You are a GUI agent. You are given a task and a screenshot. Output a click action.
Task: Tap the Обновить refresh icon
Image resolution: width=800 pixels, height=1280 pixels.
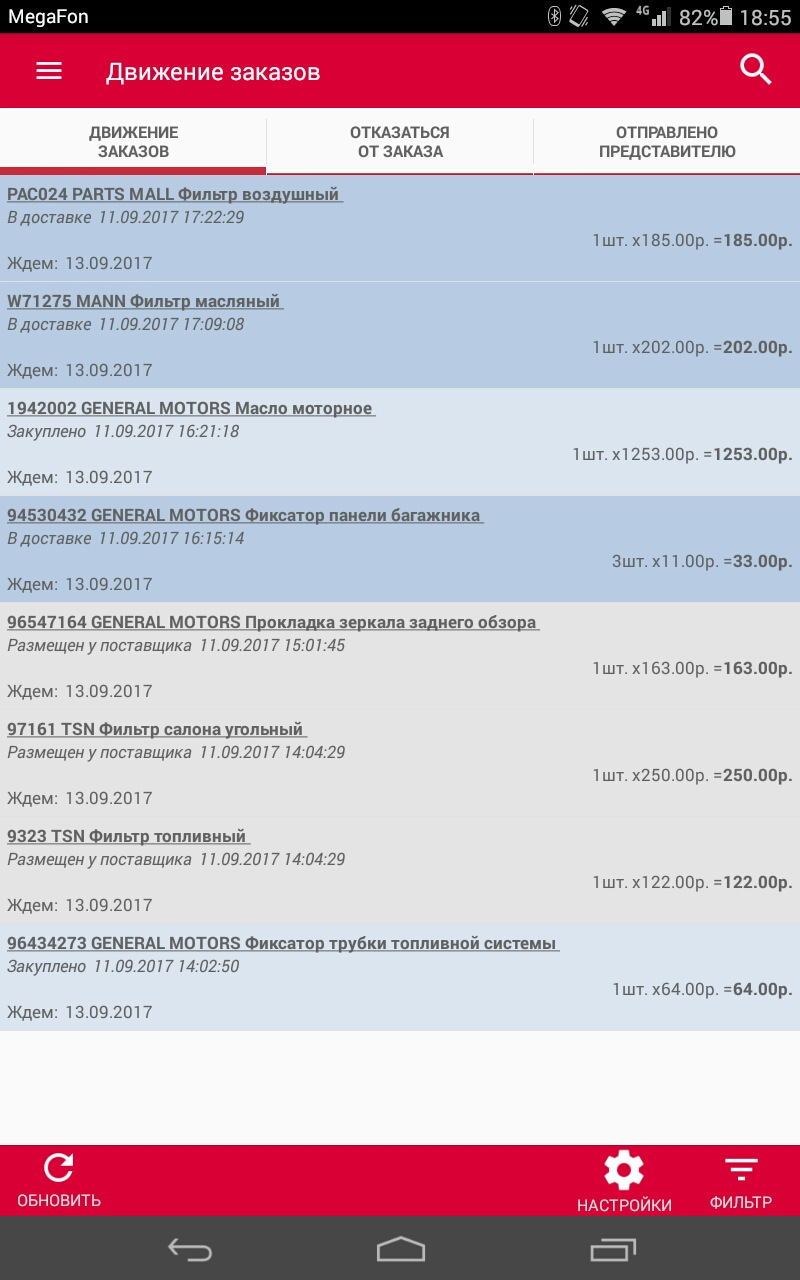pyautogui.click(x=60, y=1168)
